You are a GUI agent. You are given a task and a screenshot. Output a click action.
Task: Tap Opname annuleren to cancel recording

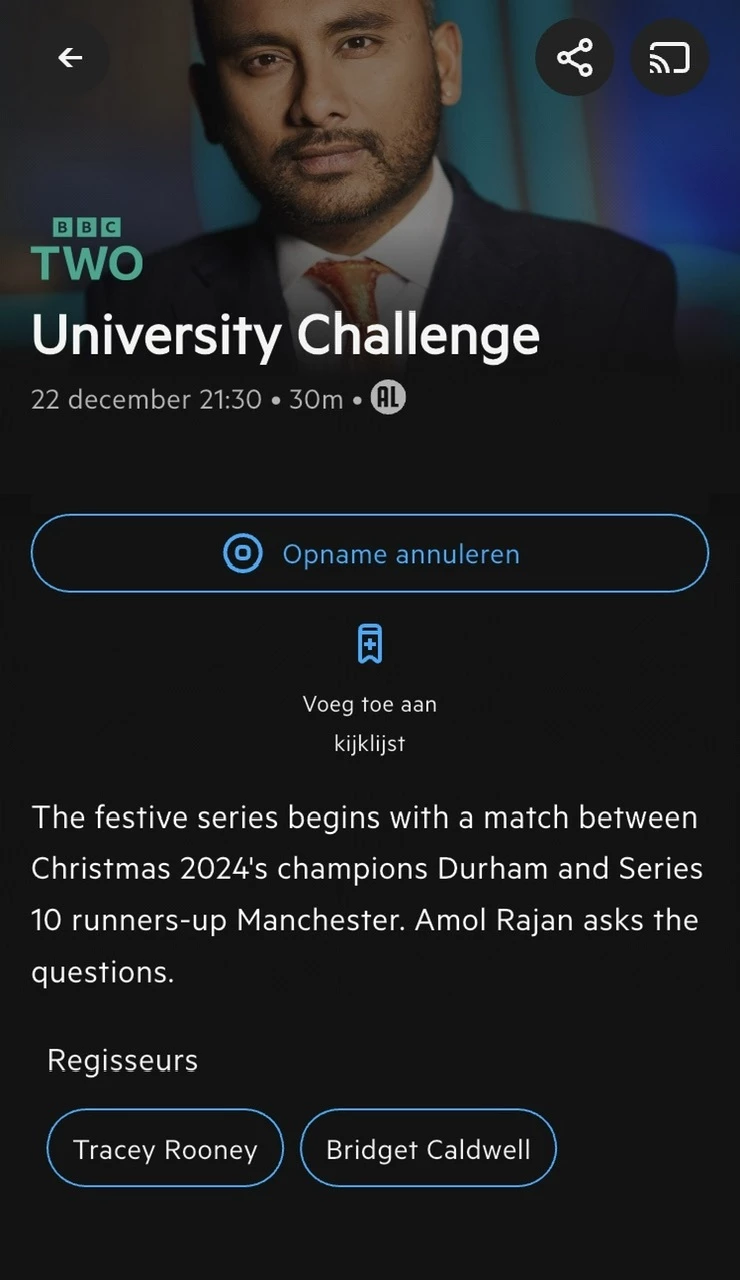[370, 553]
